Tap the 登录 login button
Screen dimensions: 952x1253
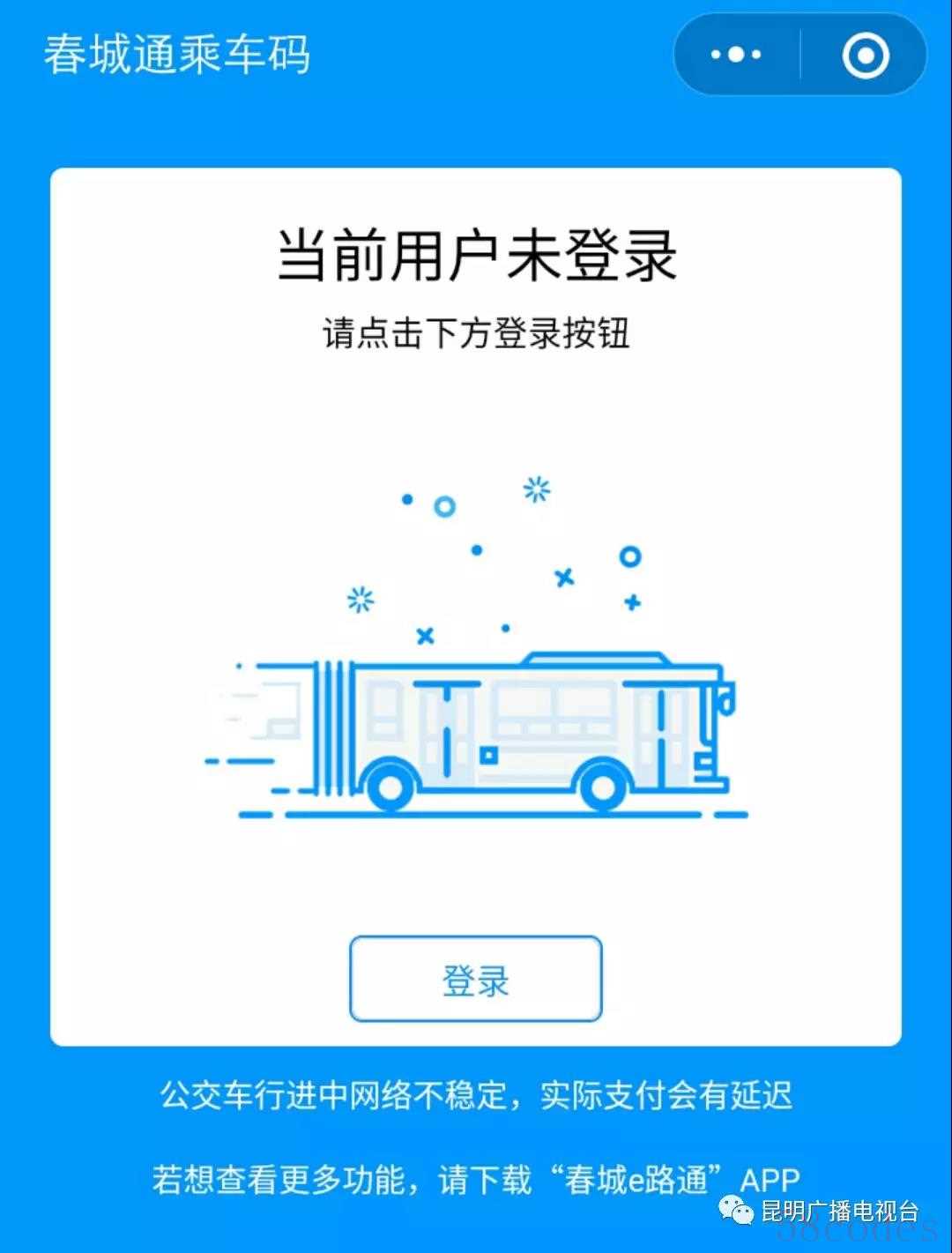pos(475,980)
